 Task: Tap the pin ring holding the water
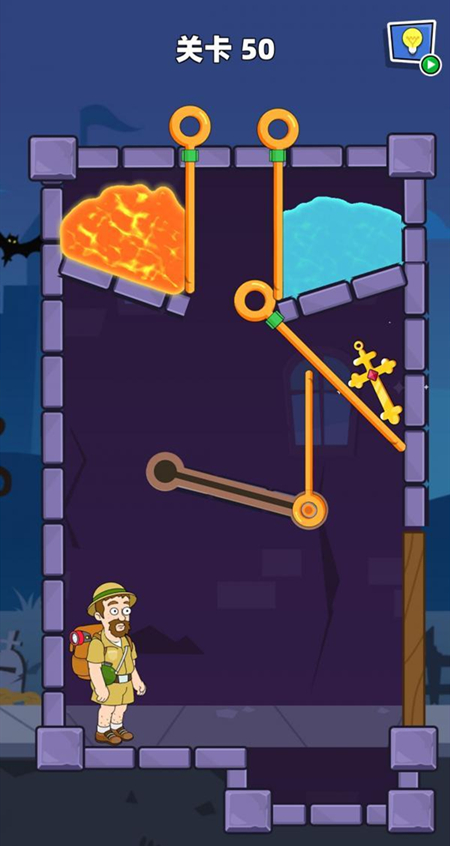pyautogui.click(x=278, y=129)
